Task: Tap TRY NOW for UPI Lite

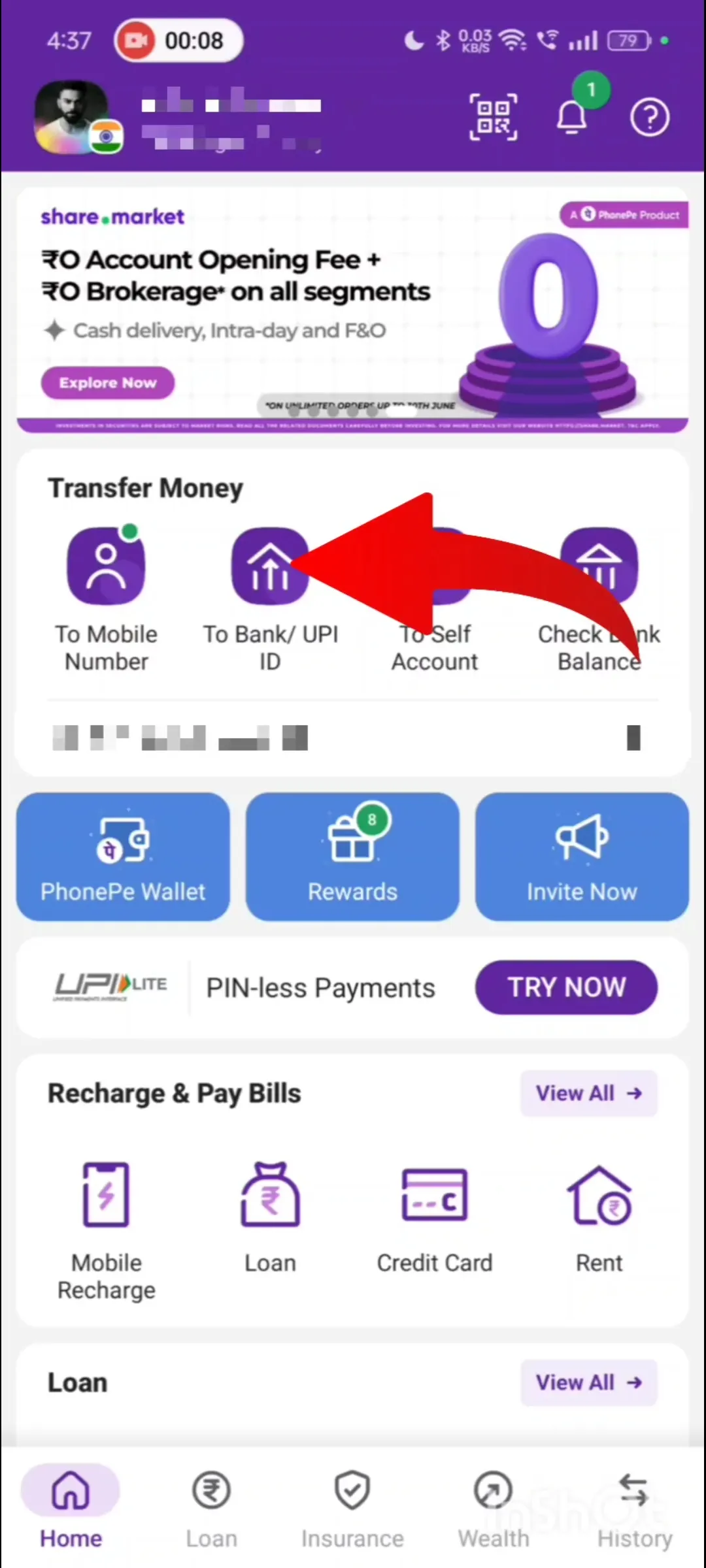Action: (566, 987)
